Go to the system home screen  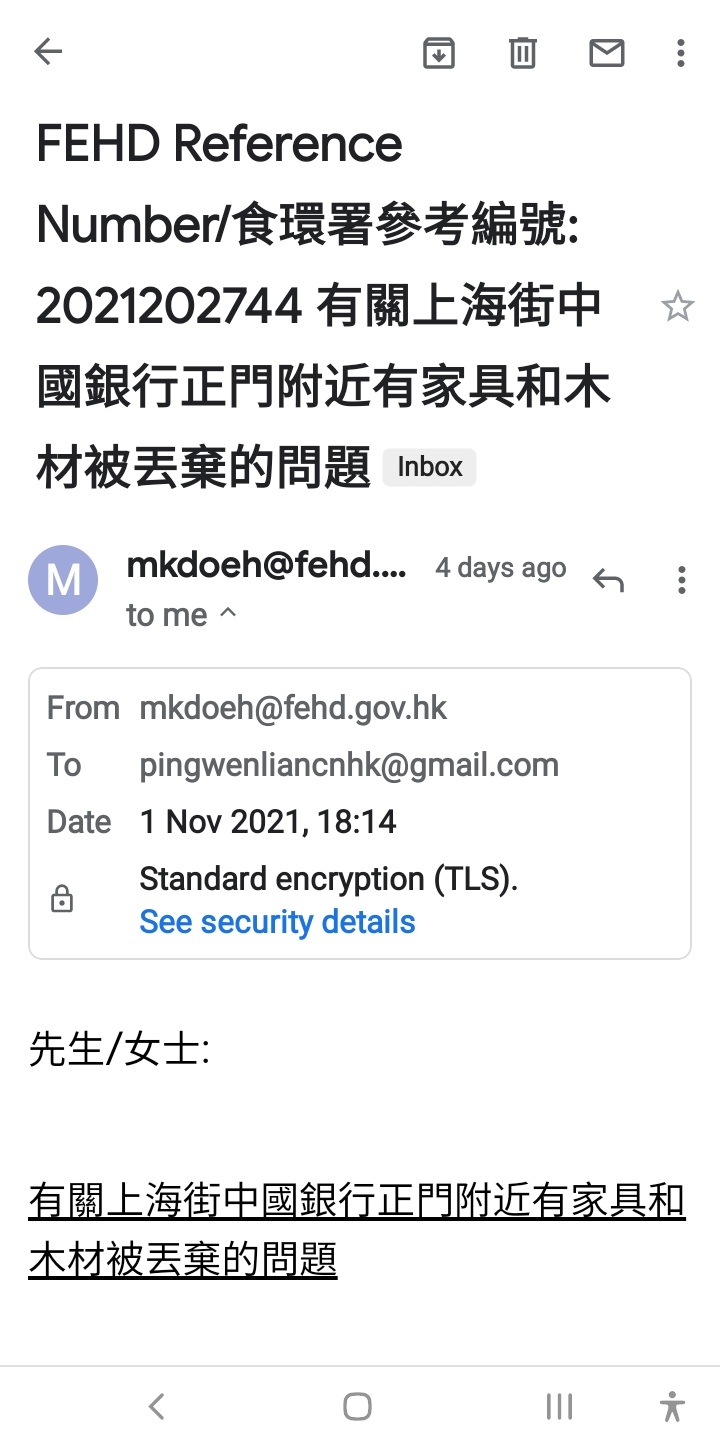coord(358,1407)
